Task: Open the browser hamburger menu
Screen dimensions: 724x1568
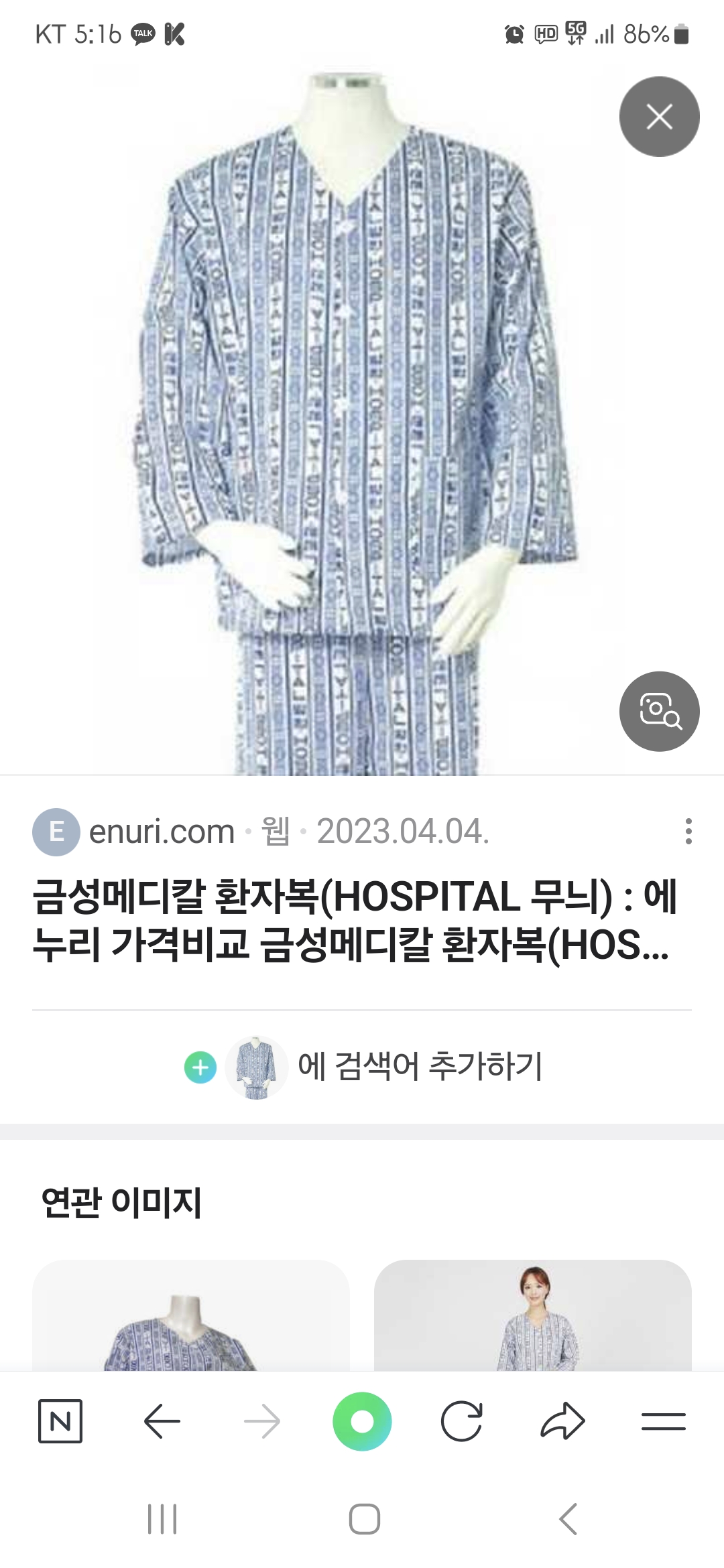Action: (x=663, y=1421)
